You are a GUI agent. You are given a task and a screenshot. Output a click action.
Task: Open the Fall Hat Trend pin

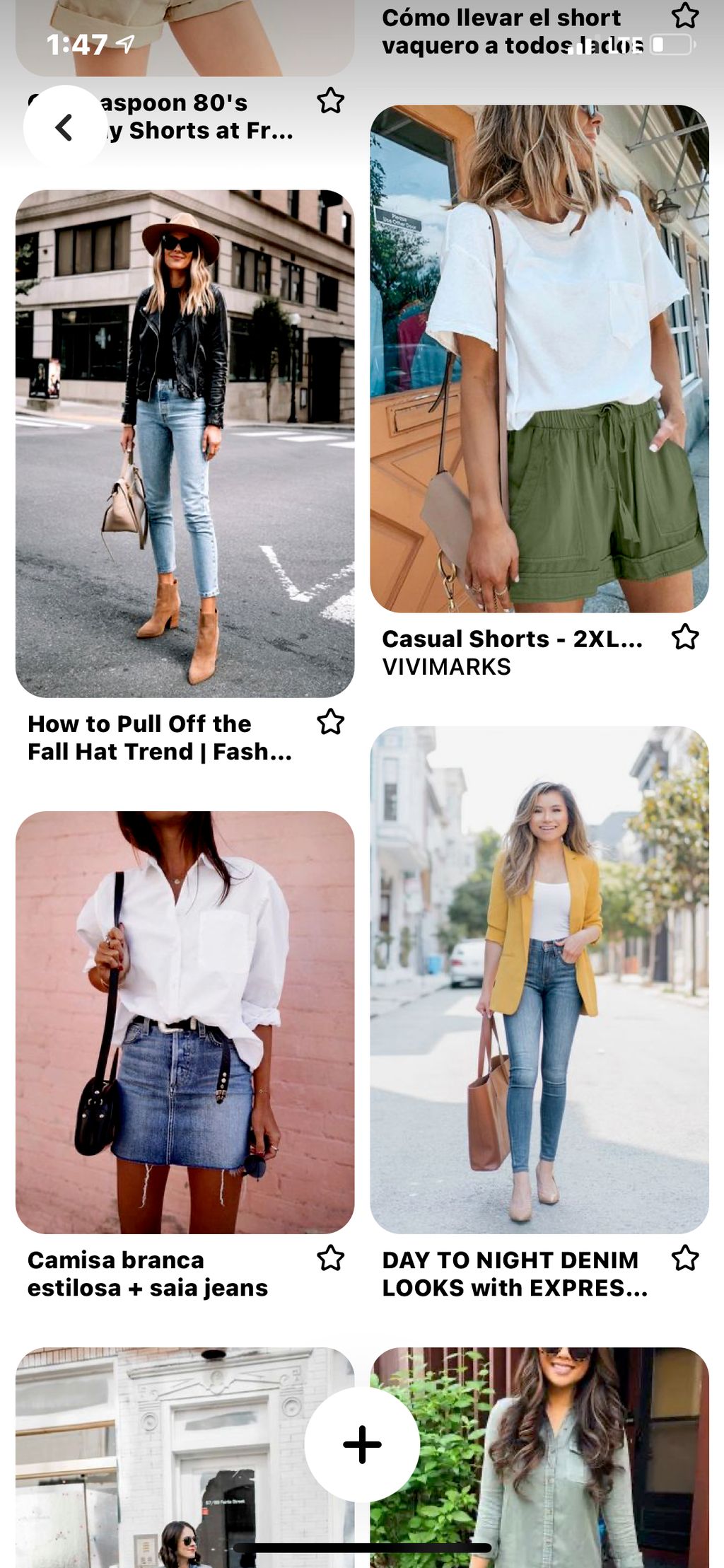tap(185, 443)
